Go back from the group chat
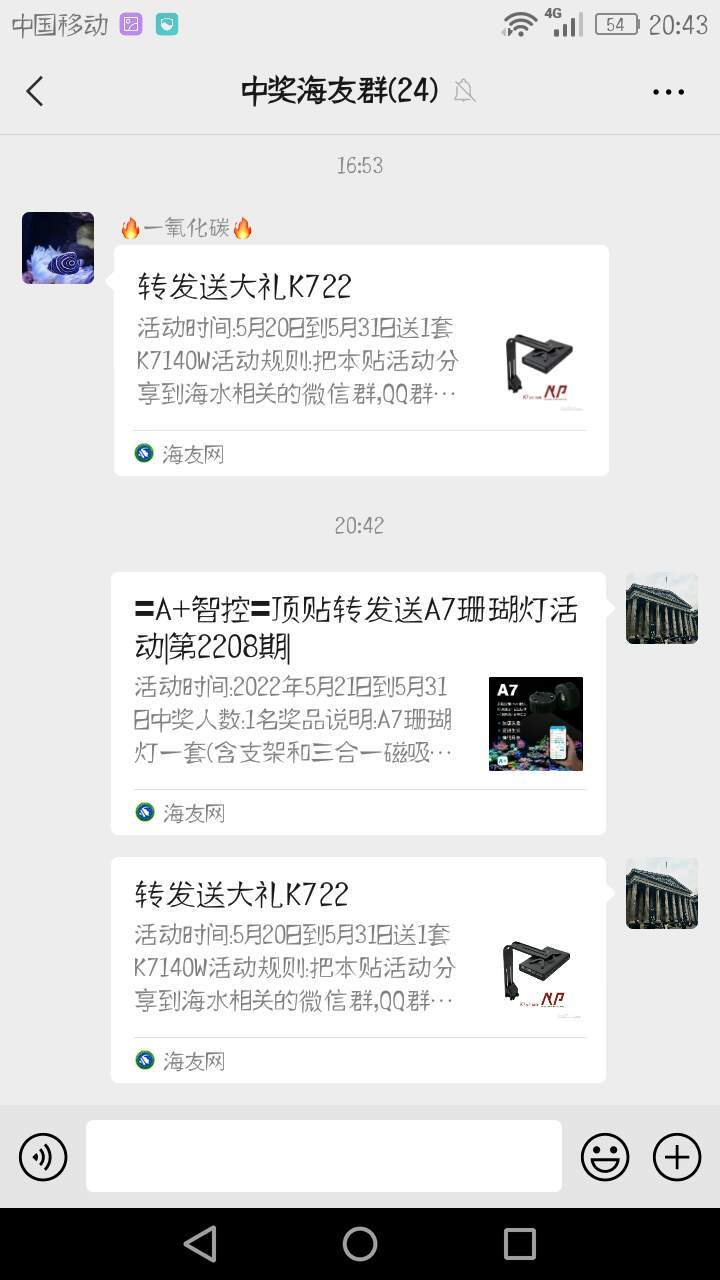 [x=35, y=91]
